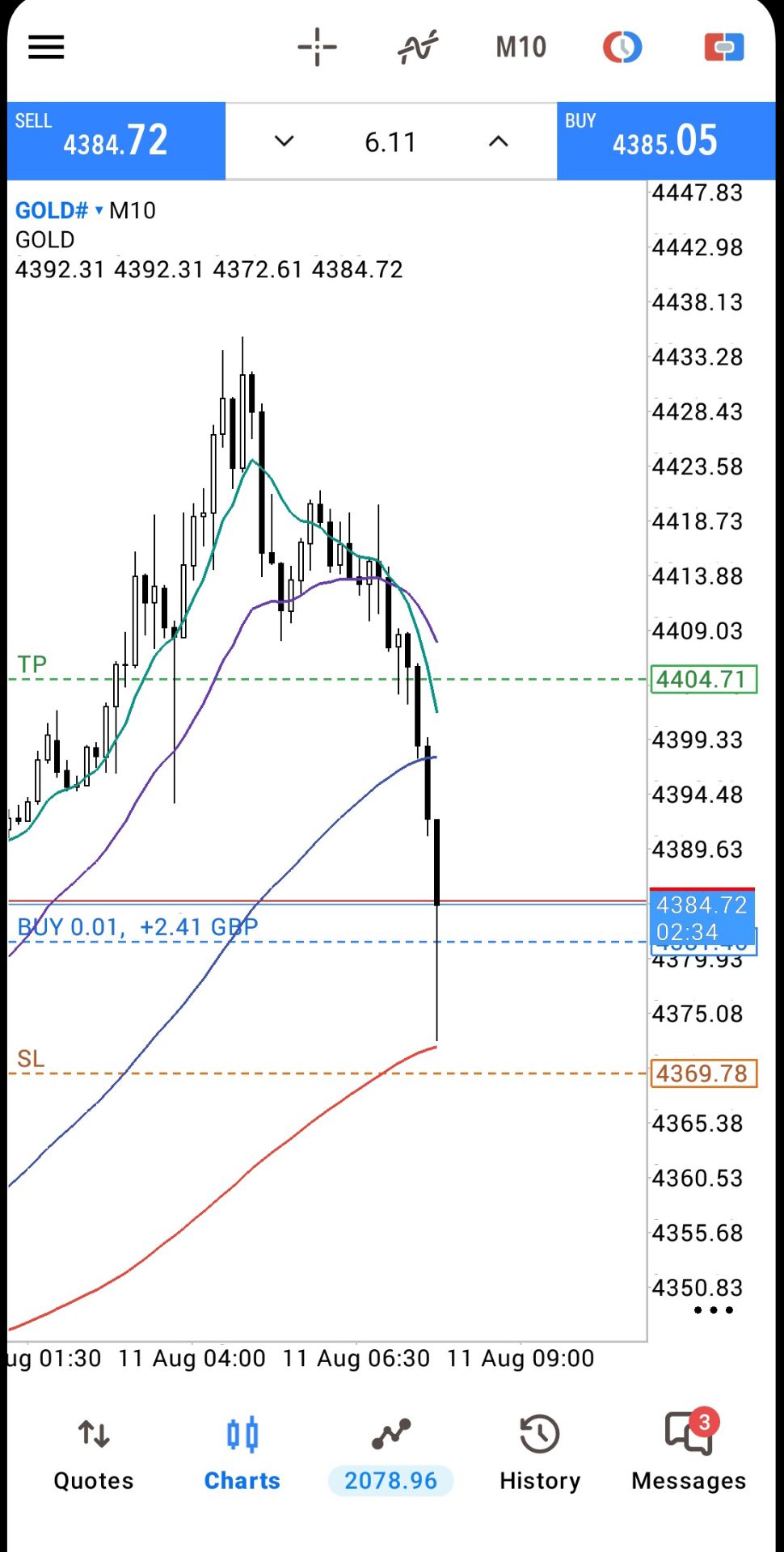This screenshot has width=784, height=1552.
Task: Decrease the lot volume
Action: [284, 141]
